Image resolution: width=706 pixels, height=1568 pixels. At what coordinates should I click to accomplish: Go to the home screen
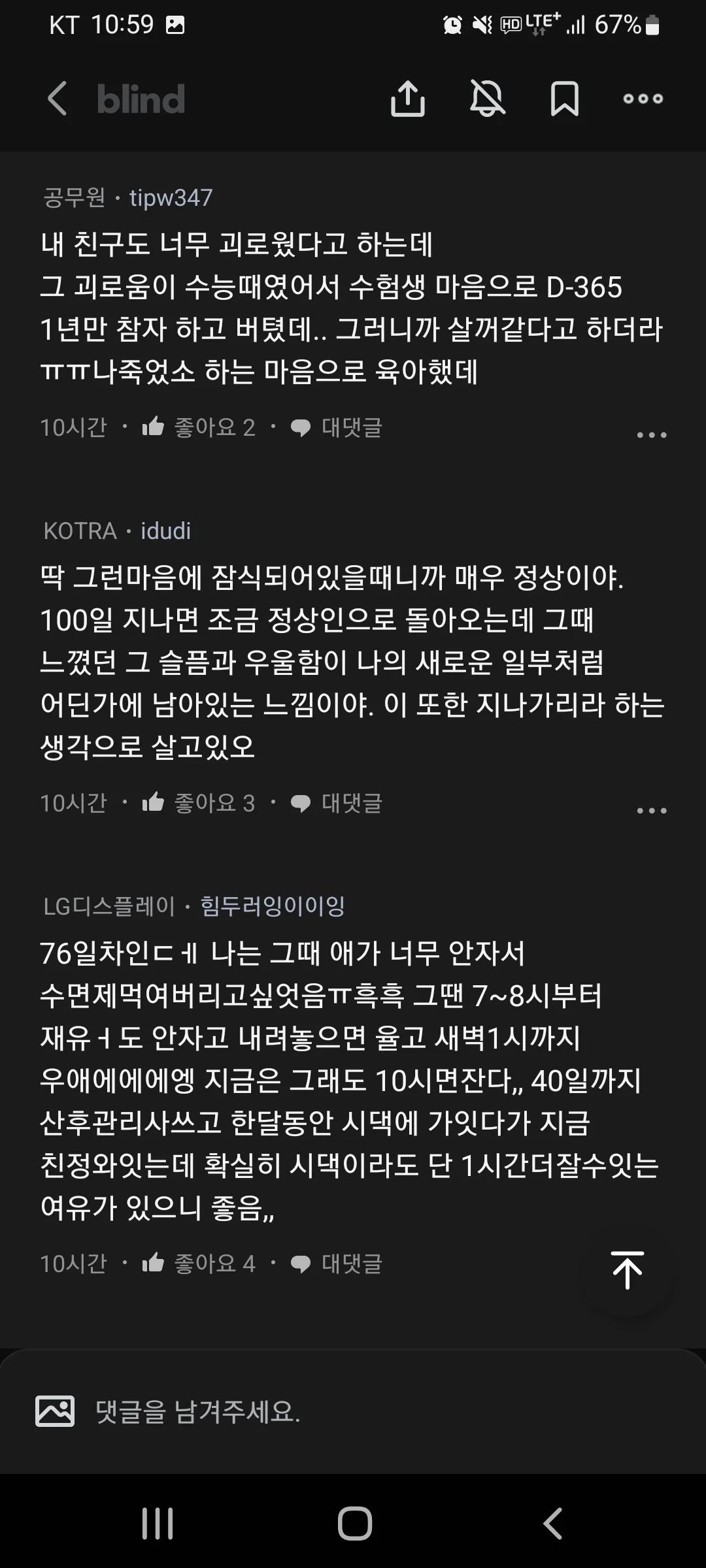[x=354, y=1524]
